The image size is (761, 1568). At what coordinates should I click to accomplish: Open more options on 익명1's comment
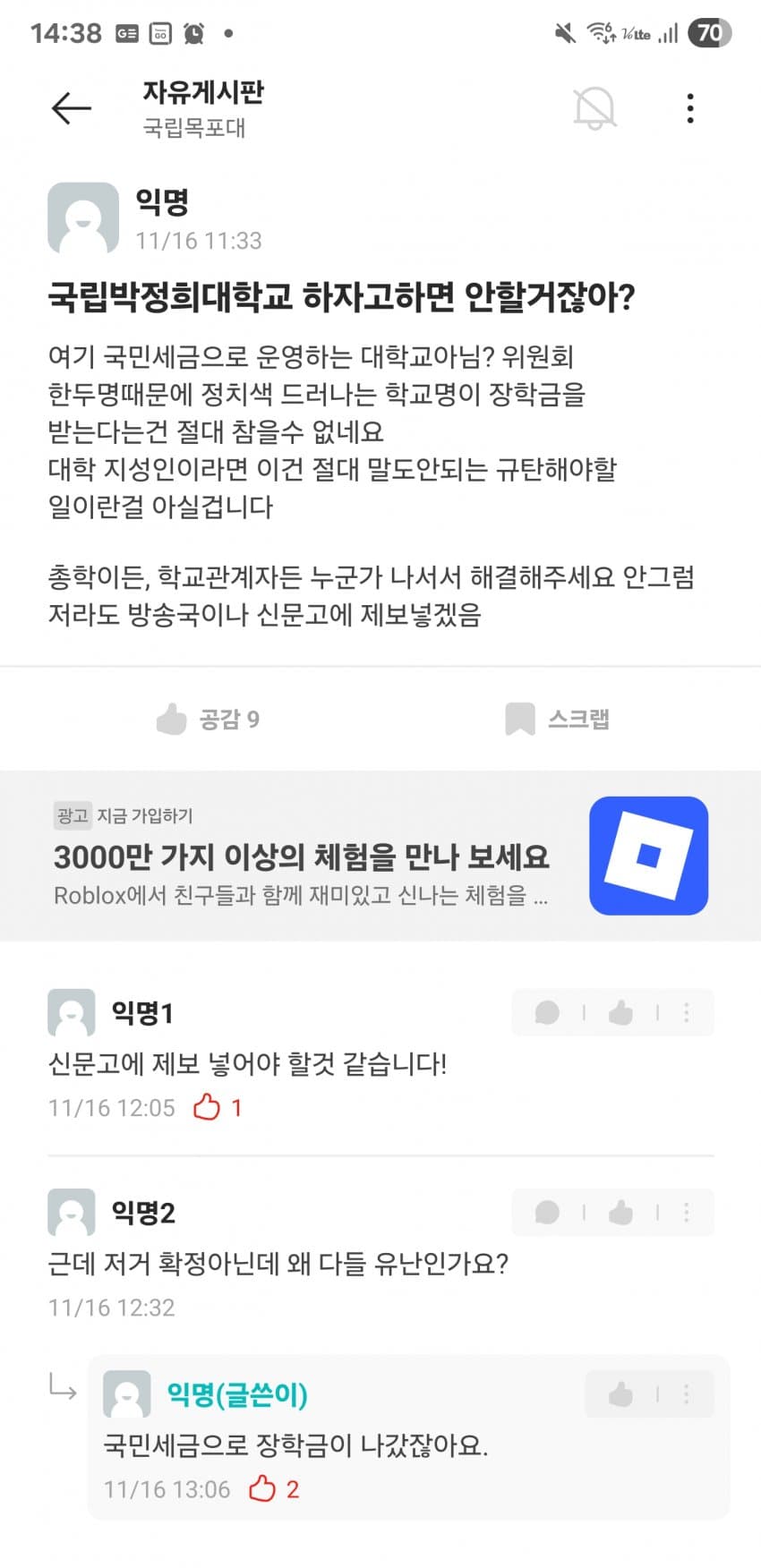pyautogui.click(x=687, y=1012)
